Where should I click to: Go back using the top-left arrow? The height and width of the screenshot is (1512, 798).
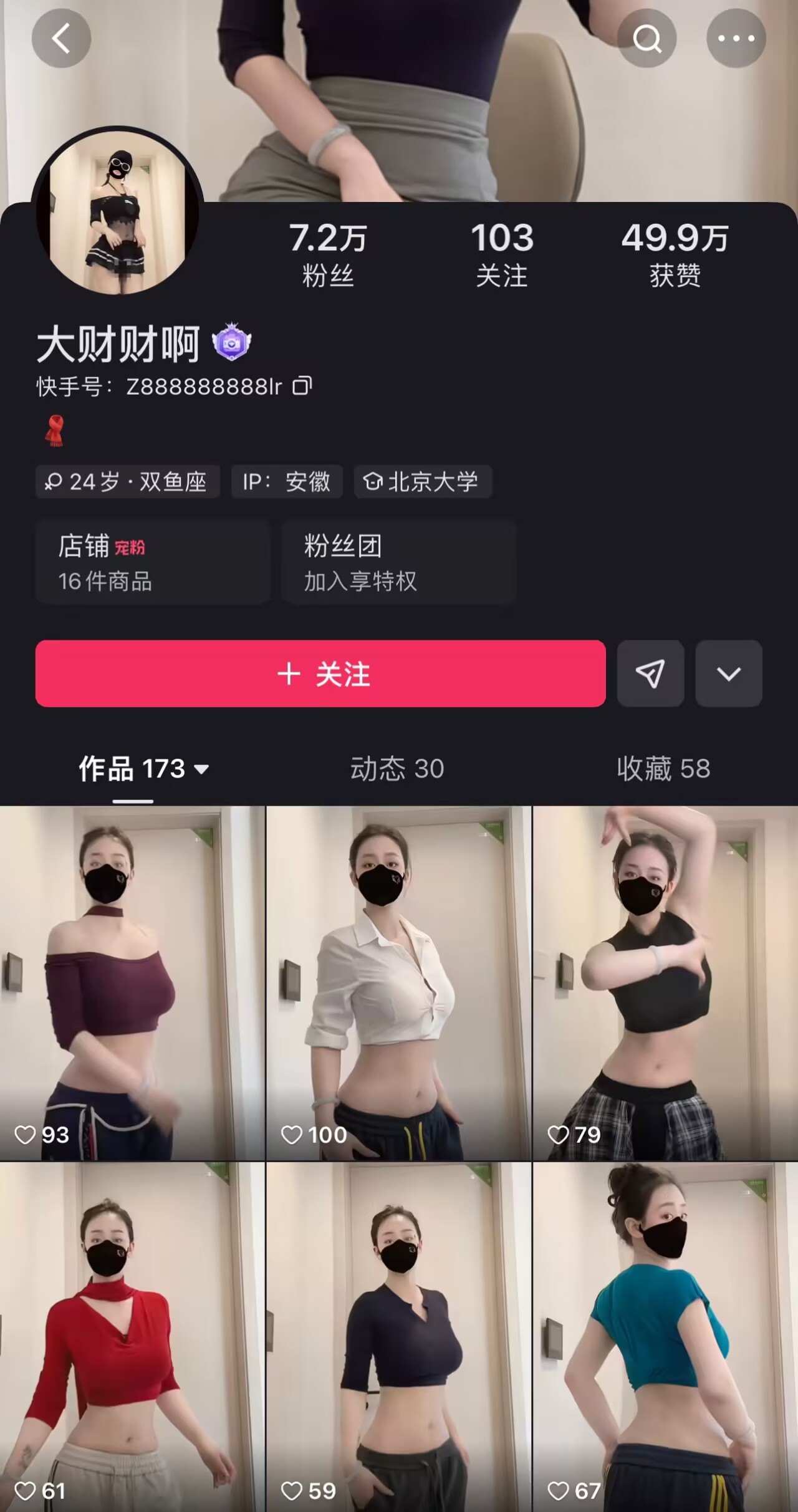pos(61,39)
